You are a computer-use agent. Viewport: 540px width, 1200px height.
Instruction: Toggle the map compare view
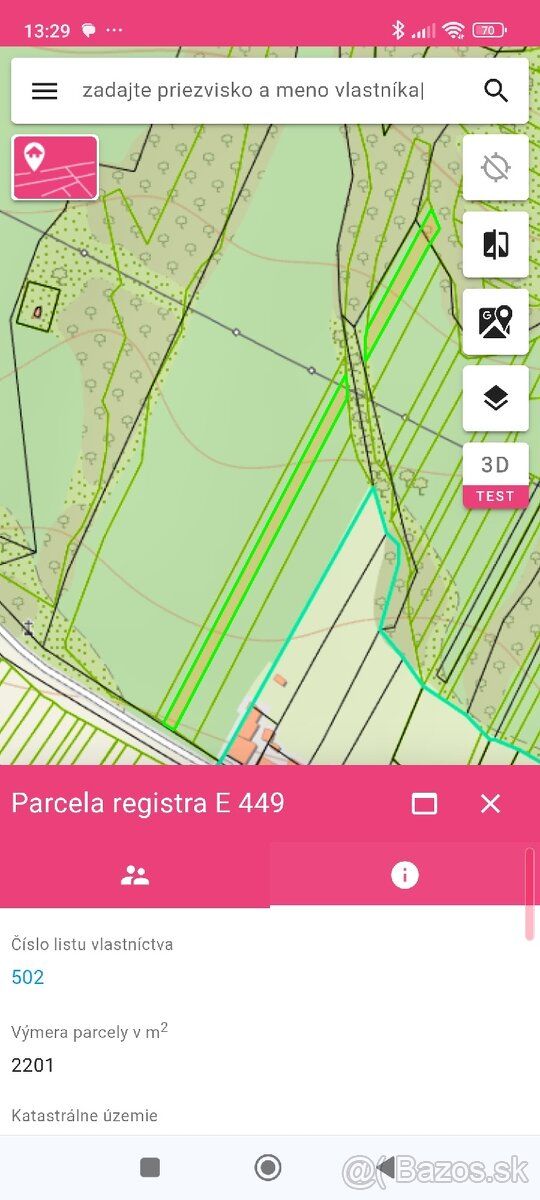pyautogui.click(x=496, y=245)
